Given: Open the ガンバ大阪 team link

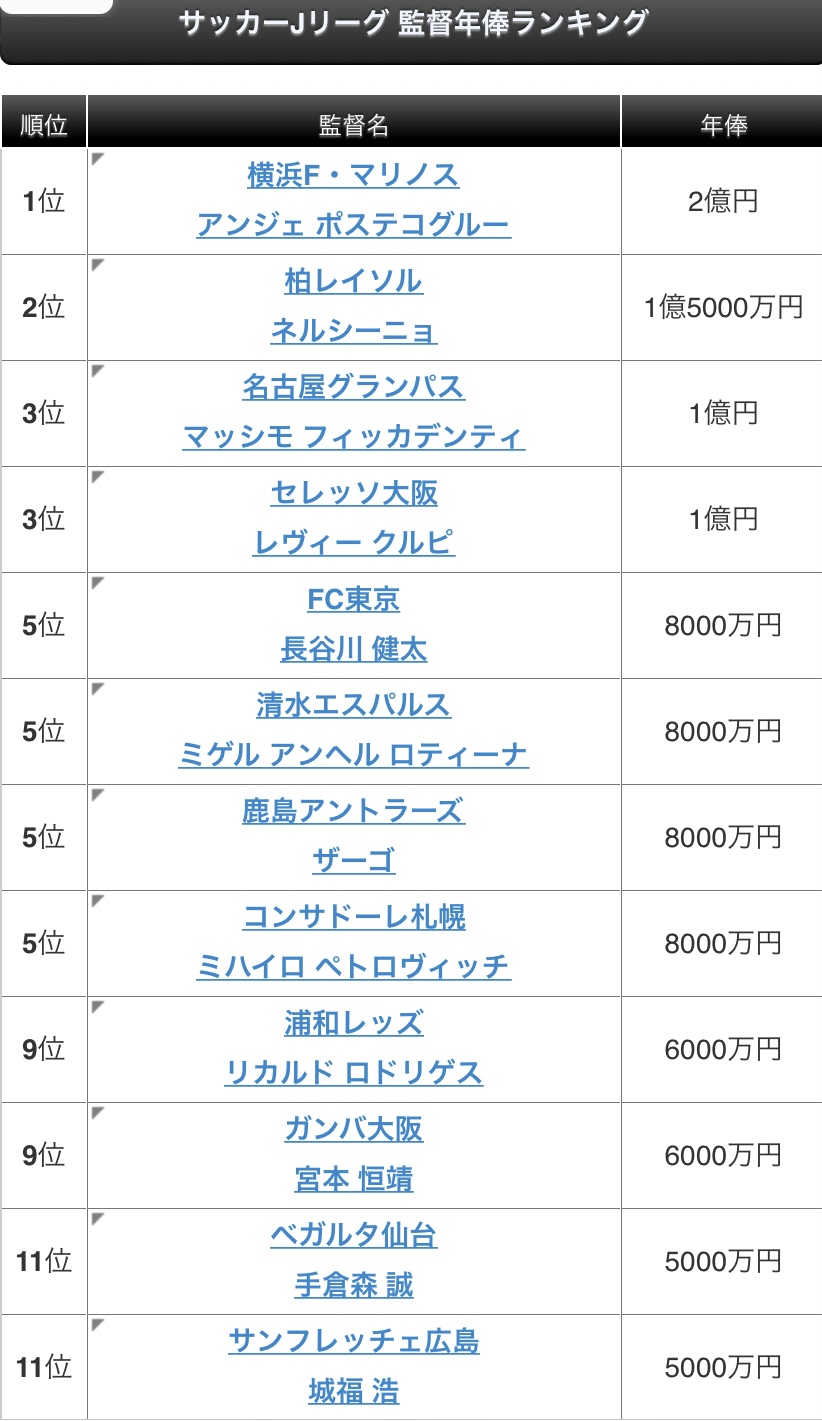Looking at the screenshot, I should click(353, 1129).
